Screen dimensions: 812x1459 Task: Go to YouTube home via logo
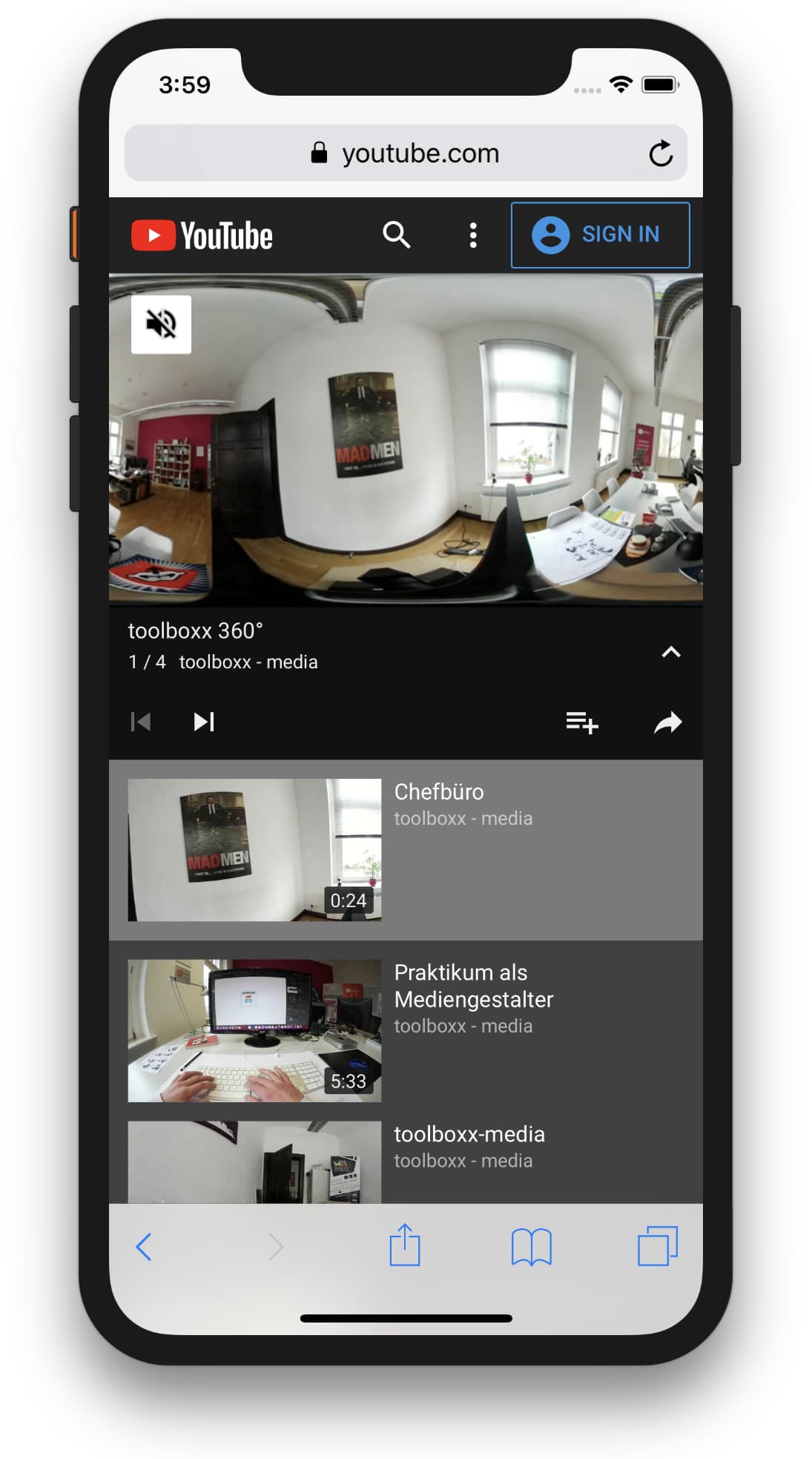(202, 235)
